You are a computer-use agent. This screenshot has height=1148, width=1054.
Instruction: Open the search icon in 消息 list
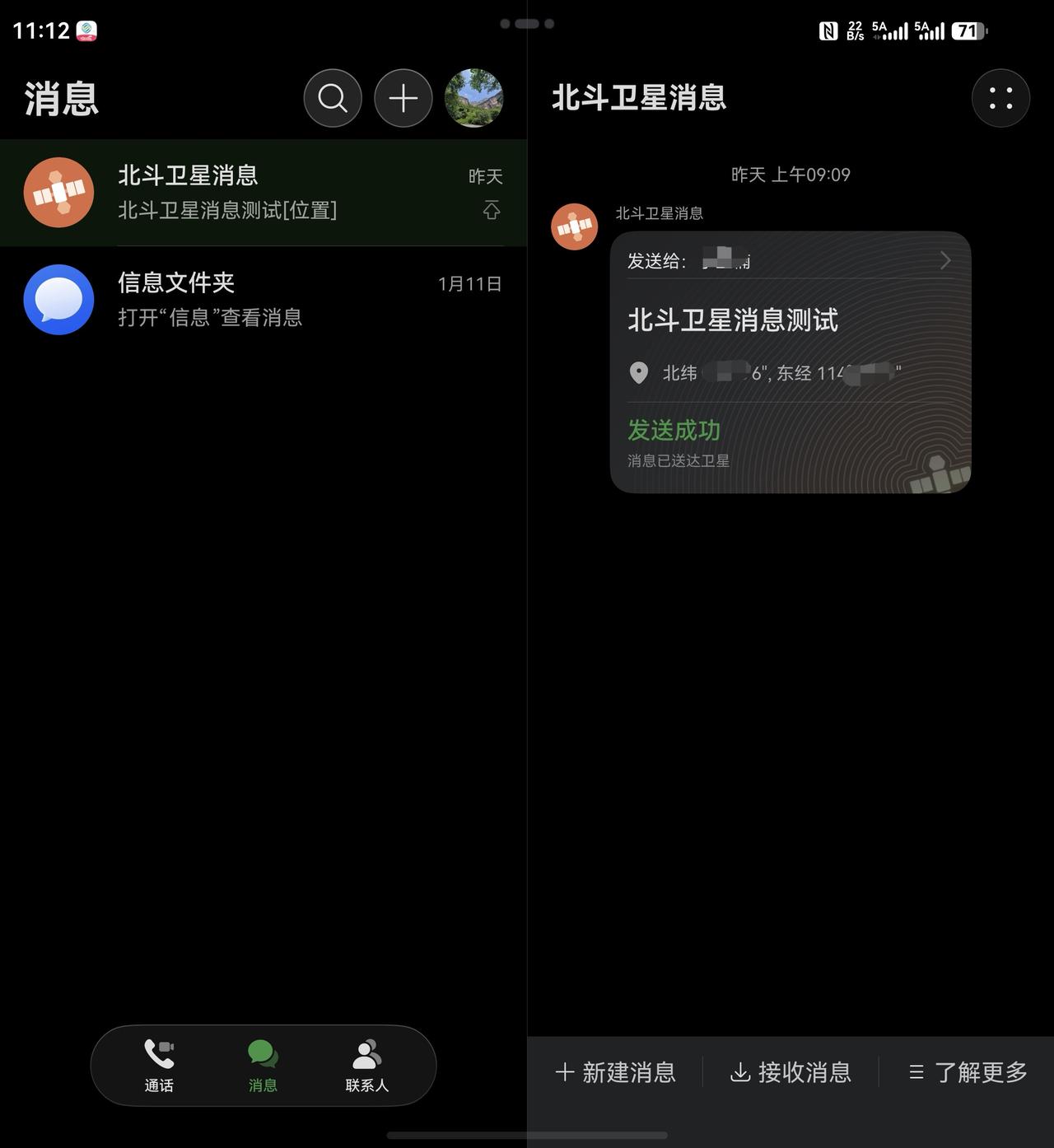[x=332, y=98]
